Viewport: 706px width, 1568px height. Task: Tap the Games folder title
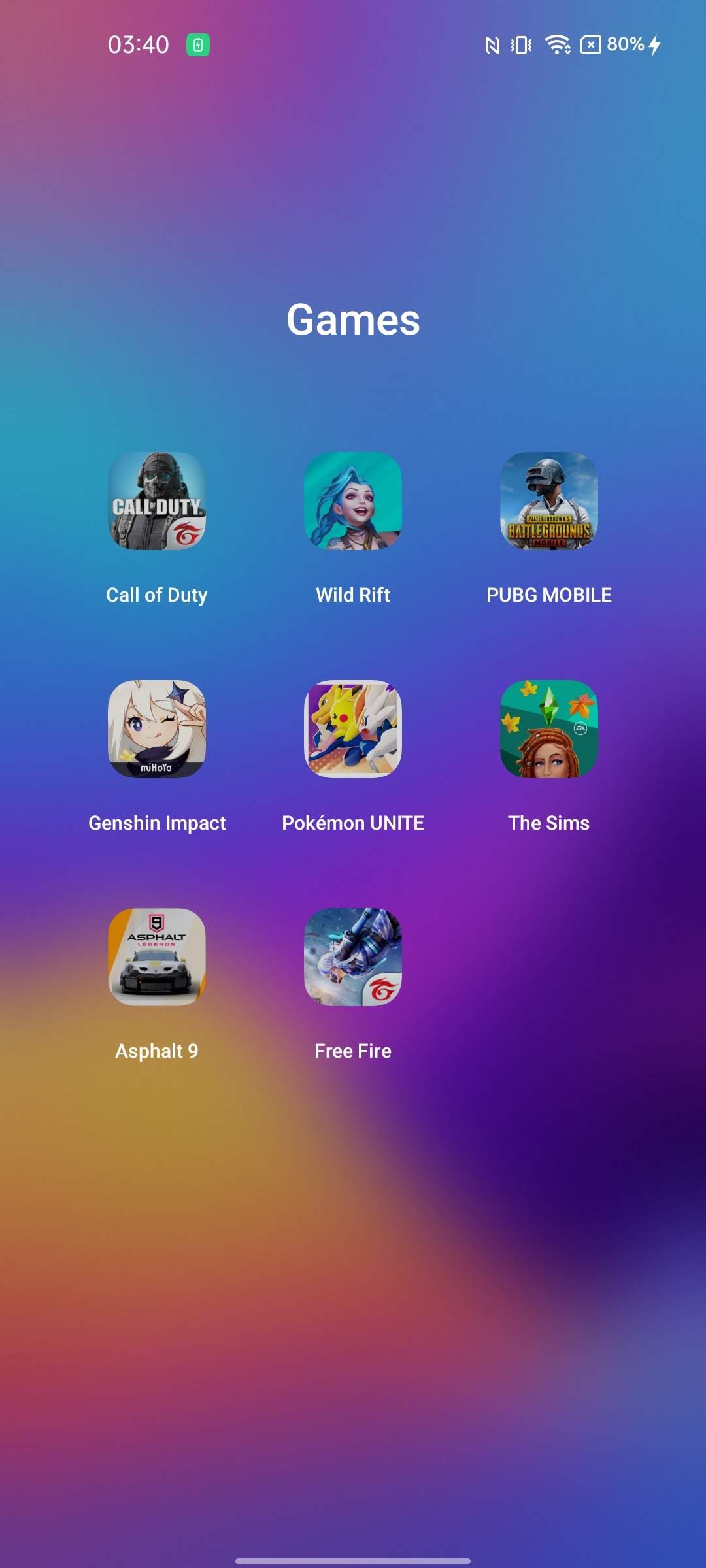353,320
